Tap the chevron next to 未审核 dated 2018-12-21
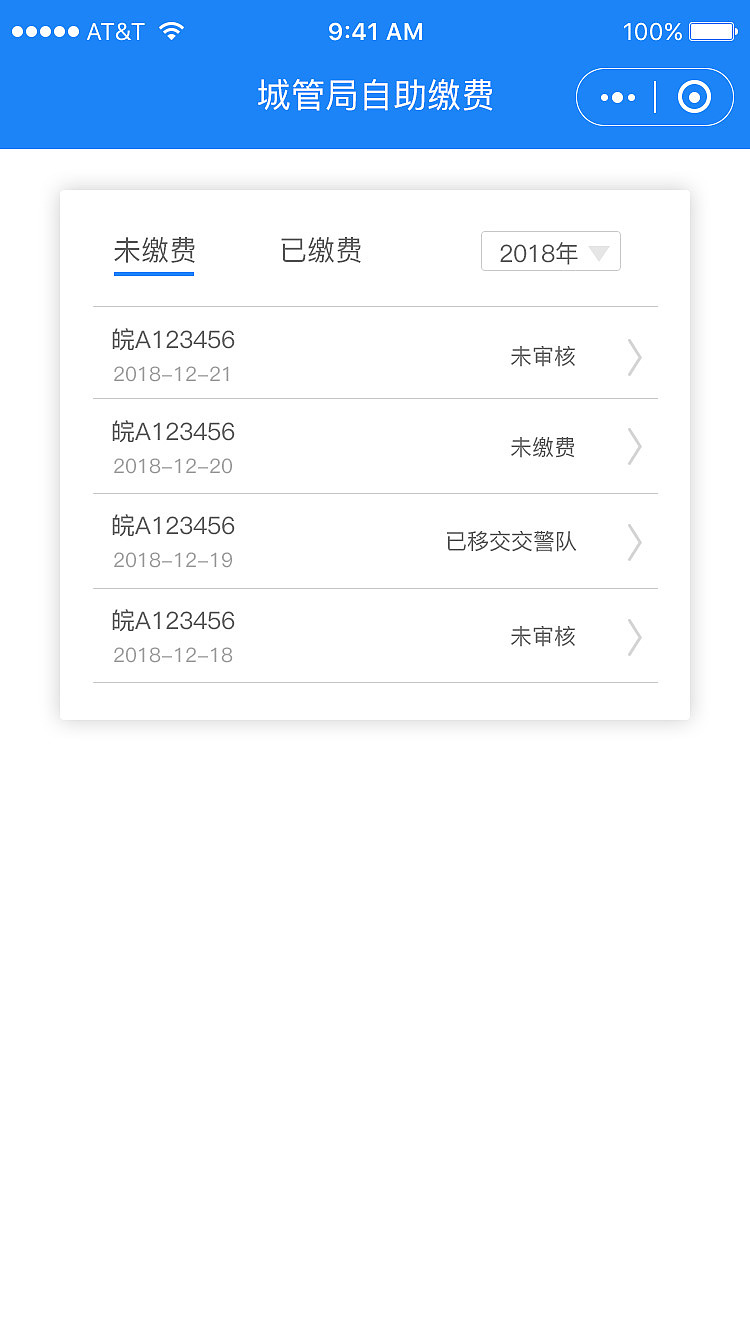 coord(634,357)
